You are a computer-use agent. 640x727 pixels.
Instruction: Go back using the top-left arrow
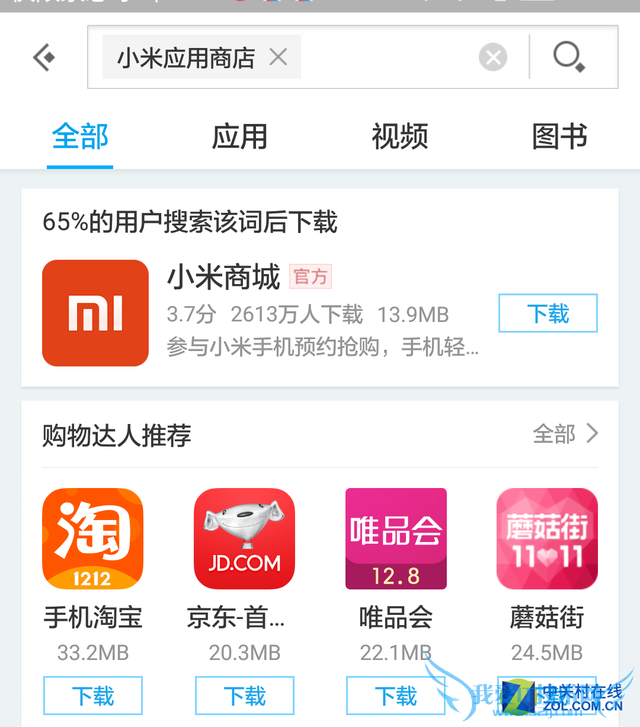coord(43,58)
